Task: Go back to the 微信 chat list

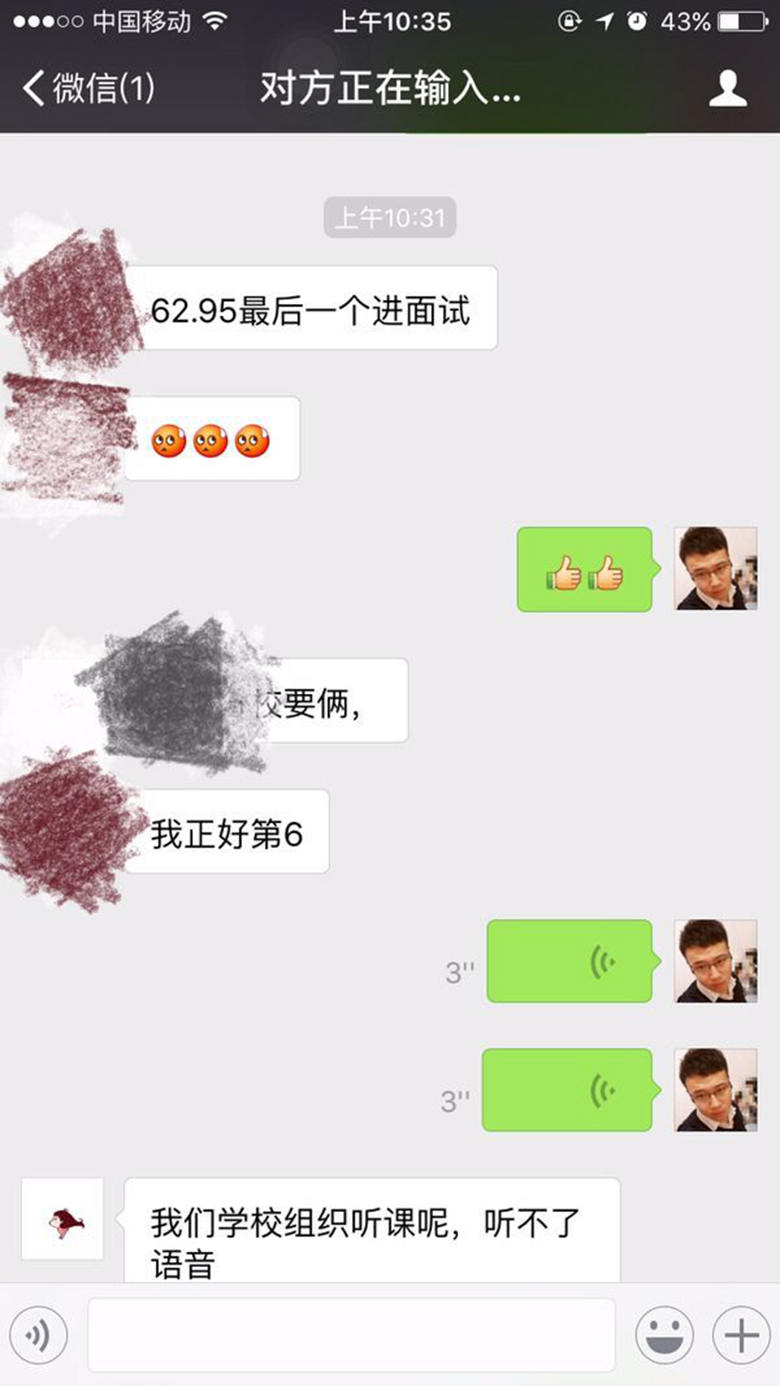Action: click(88, 89)
